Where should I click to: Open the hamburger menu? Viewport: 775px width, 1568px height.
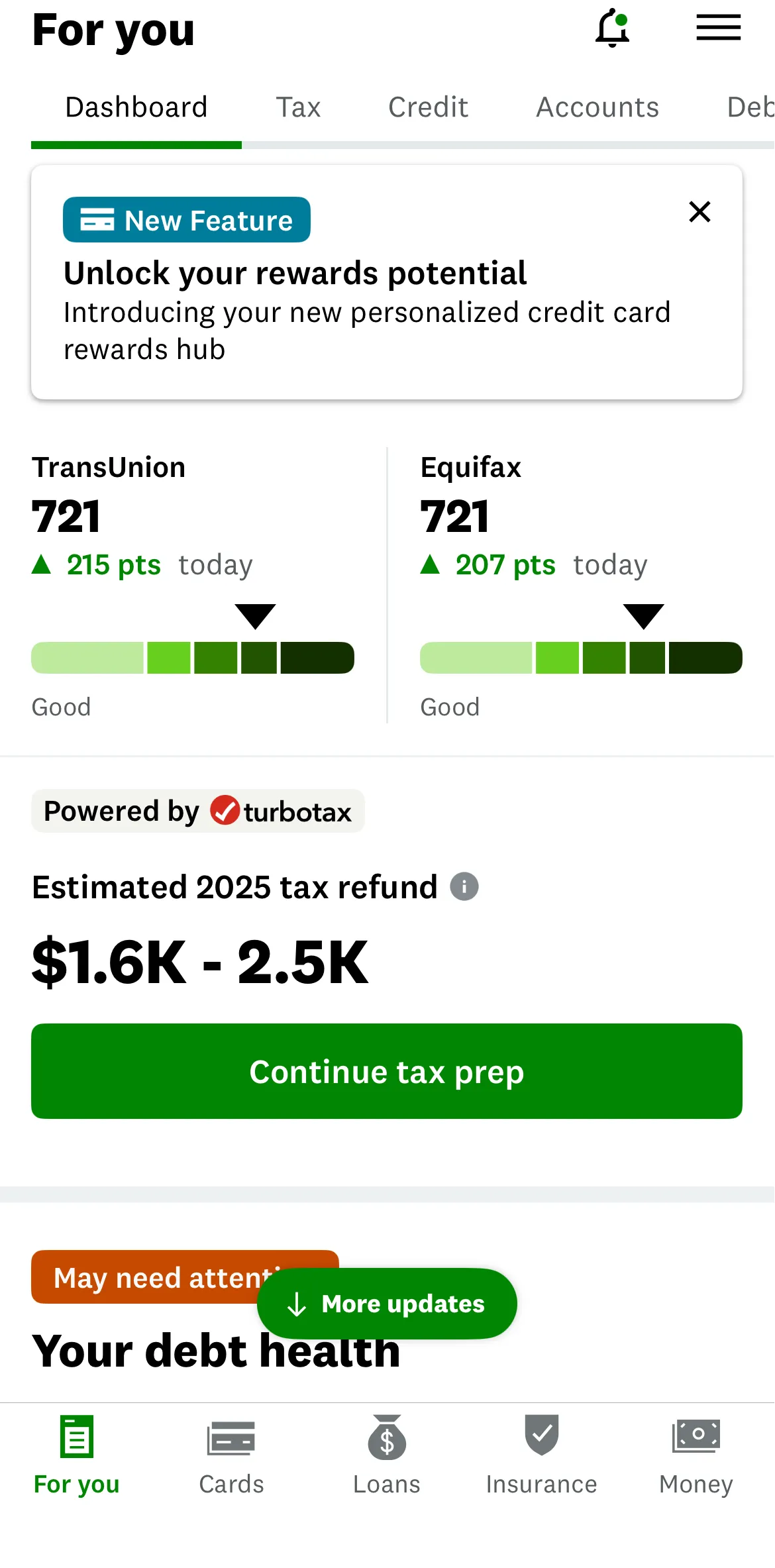click(x=718, y=28)
